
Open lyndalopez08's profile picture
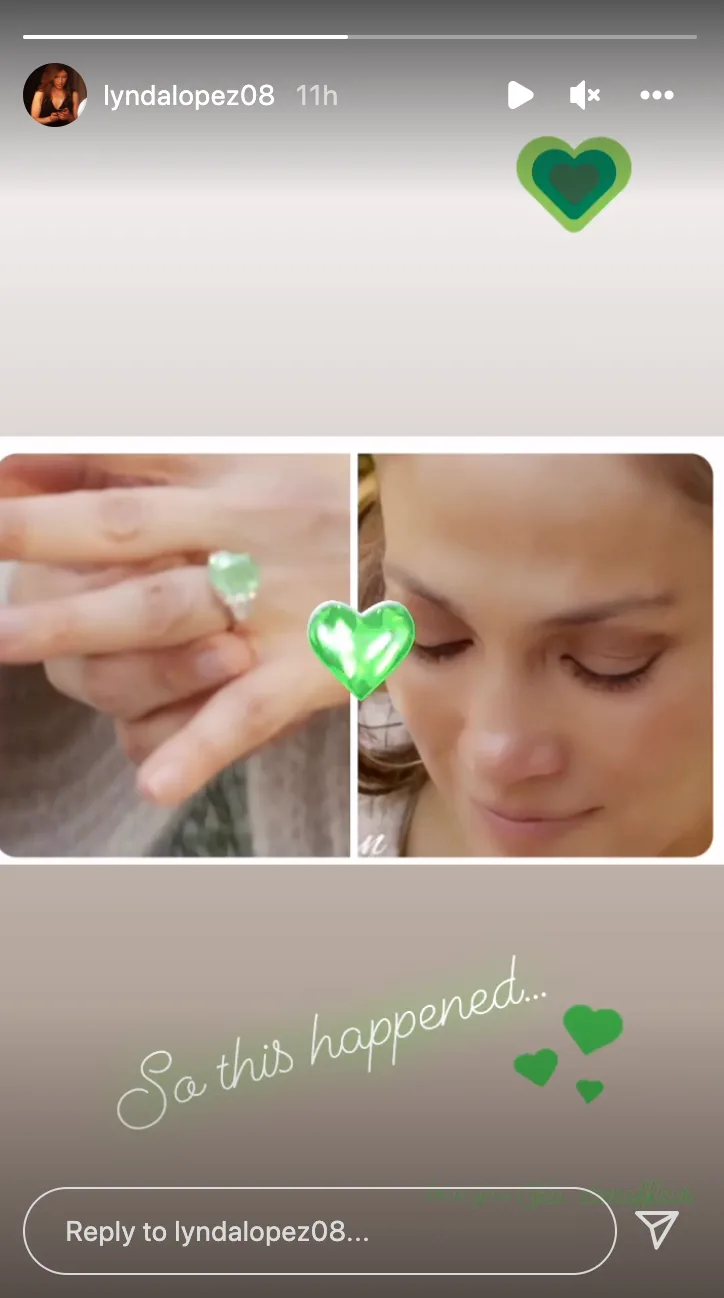(55, 95)
